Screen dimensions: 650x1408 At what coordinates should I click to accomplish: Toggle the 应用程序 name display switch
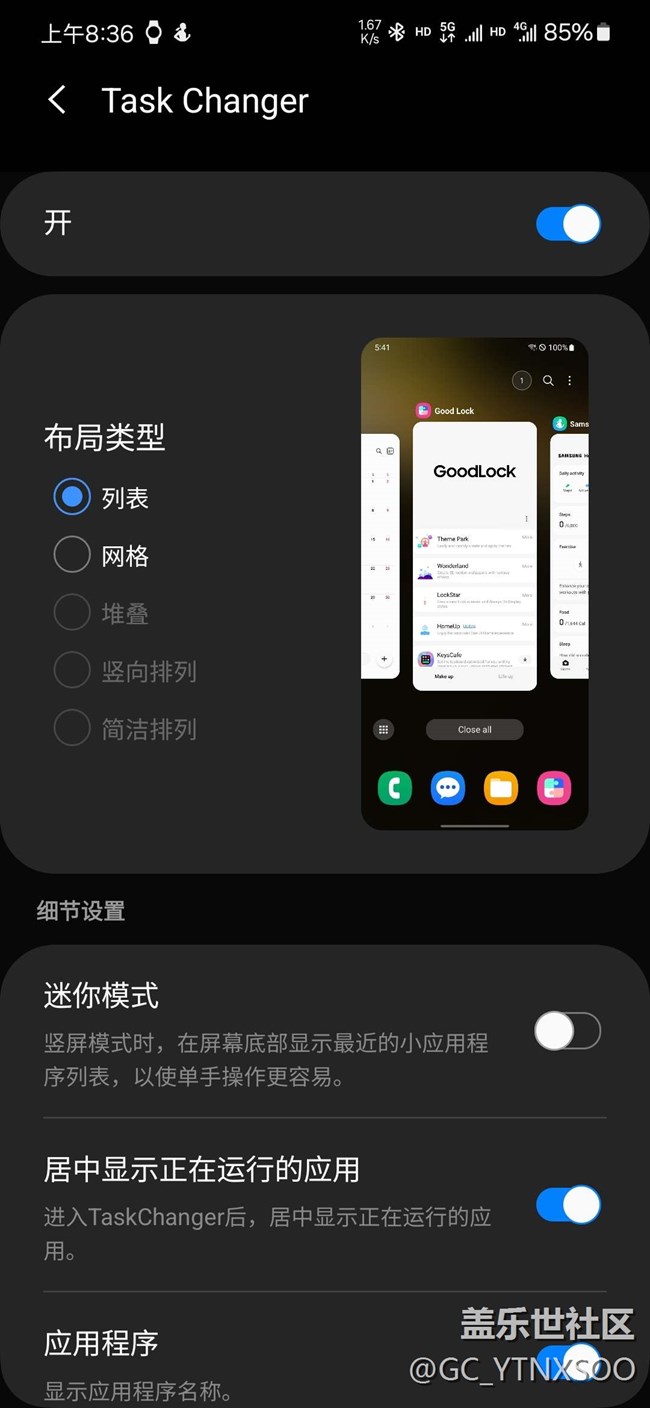pos(567,1360)
